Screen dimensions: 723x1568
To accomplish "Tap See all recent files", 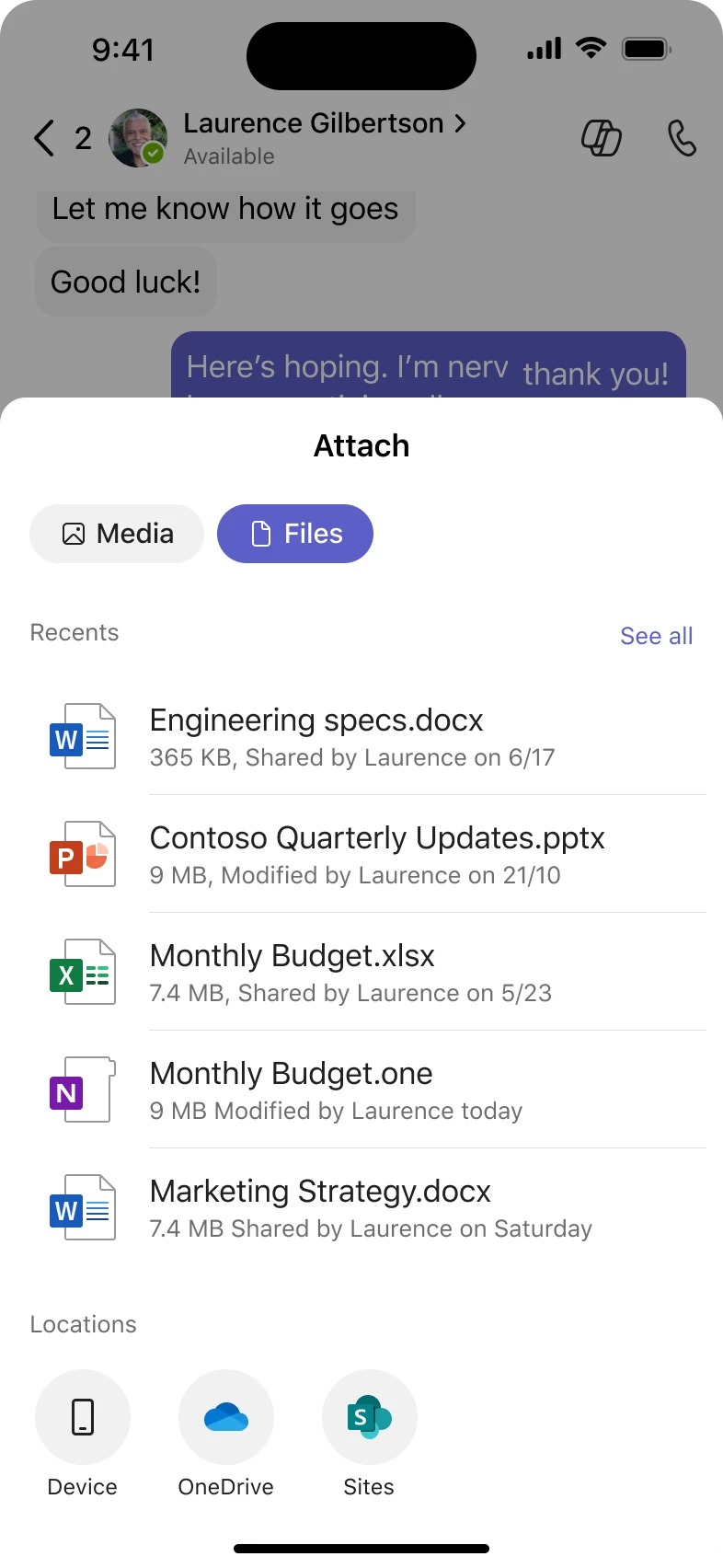I will click(656, 636).
